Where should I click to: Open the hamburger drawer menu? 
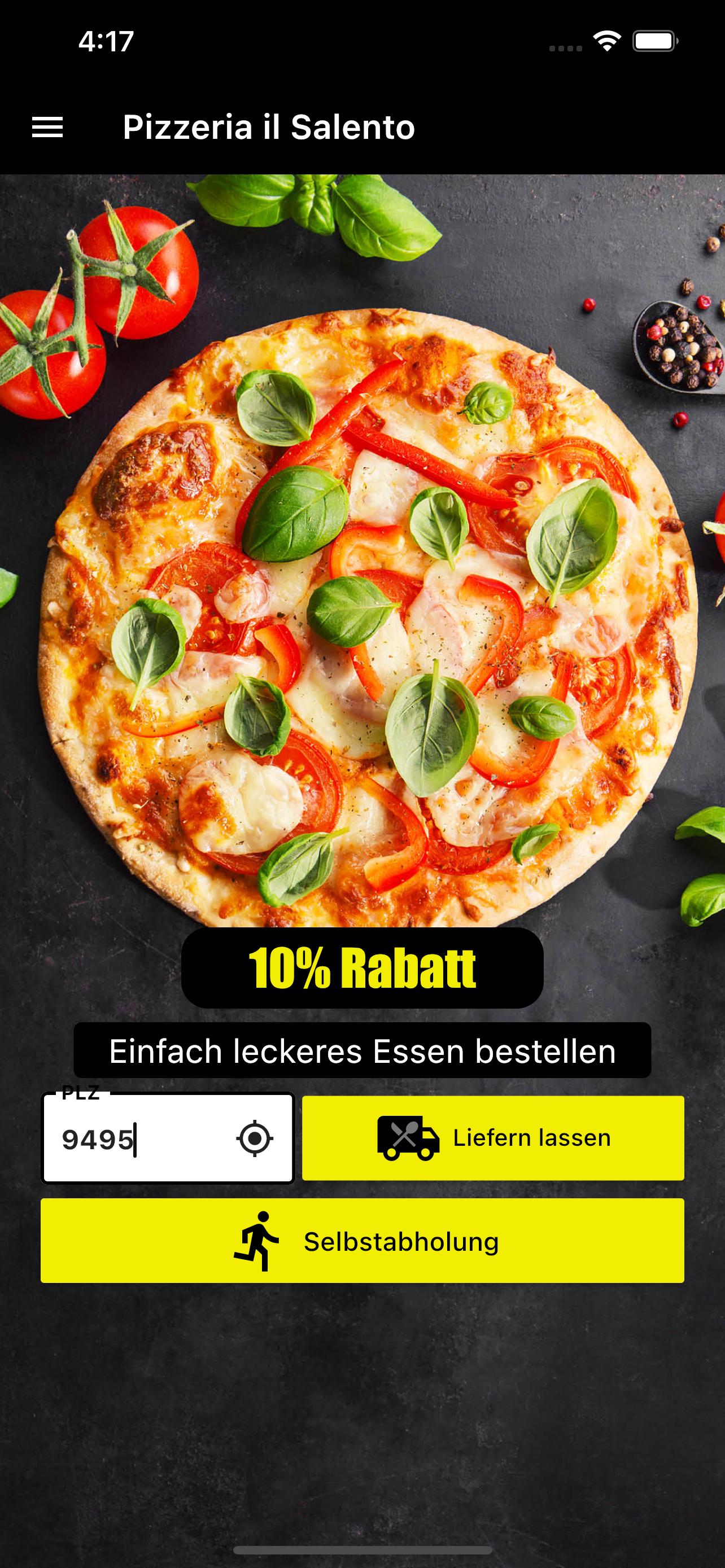point(47,127)
